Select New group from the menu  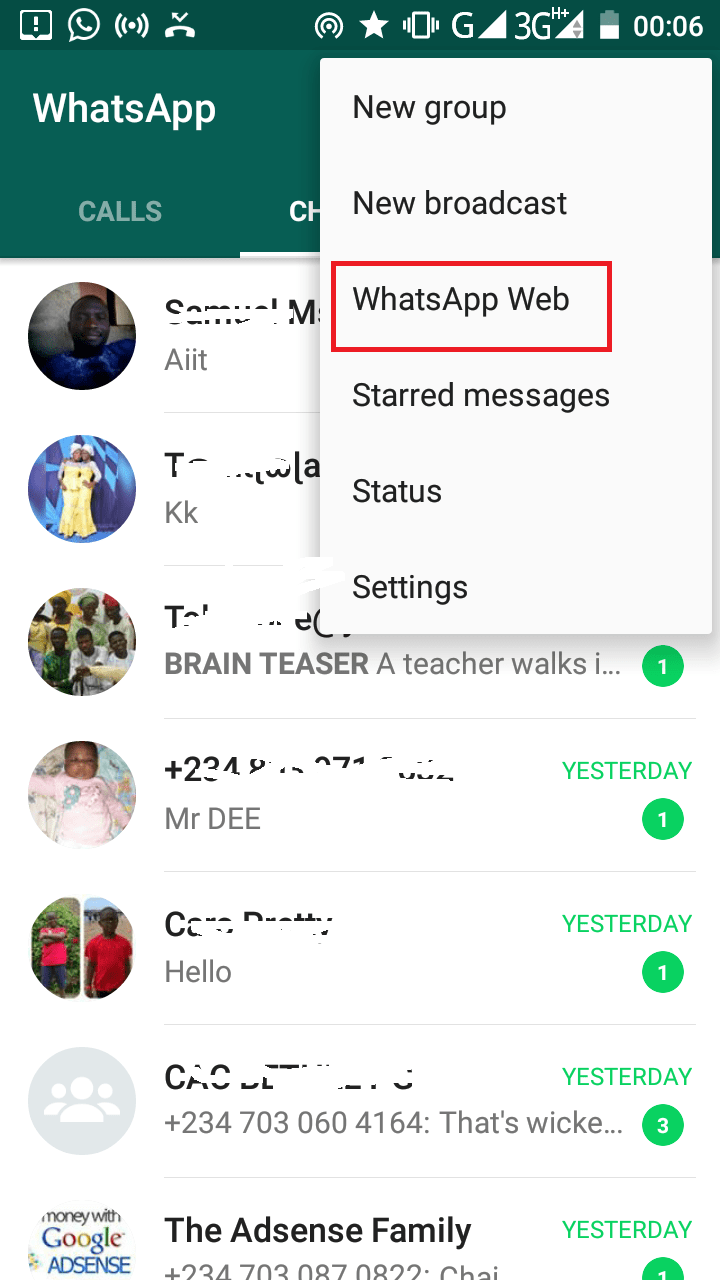click(x=515, y=107)
